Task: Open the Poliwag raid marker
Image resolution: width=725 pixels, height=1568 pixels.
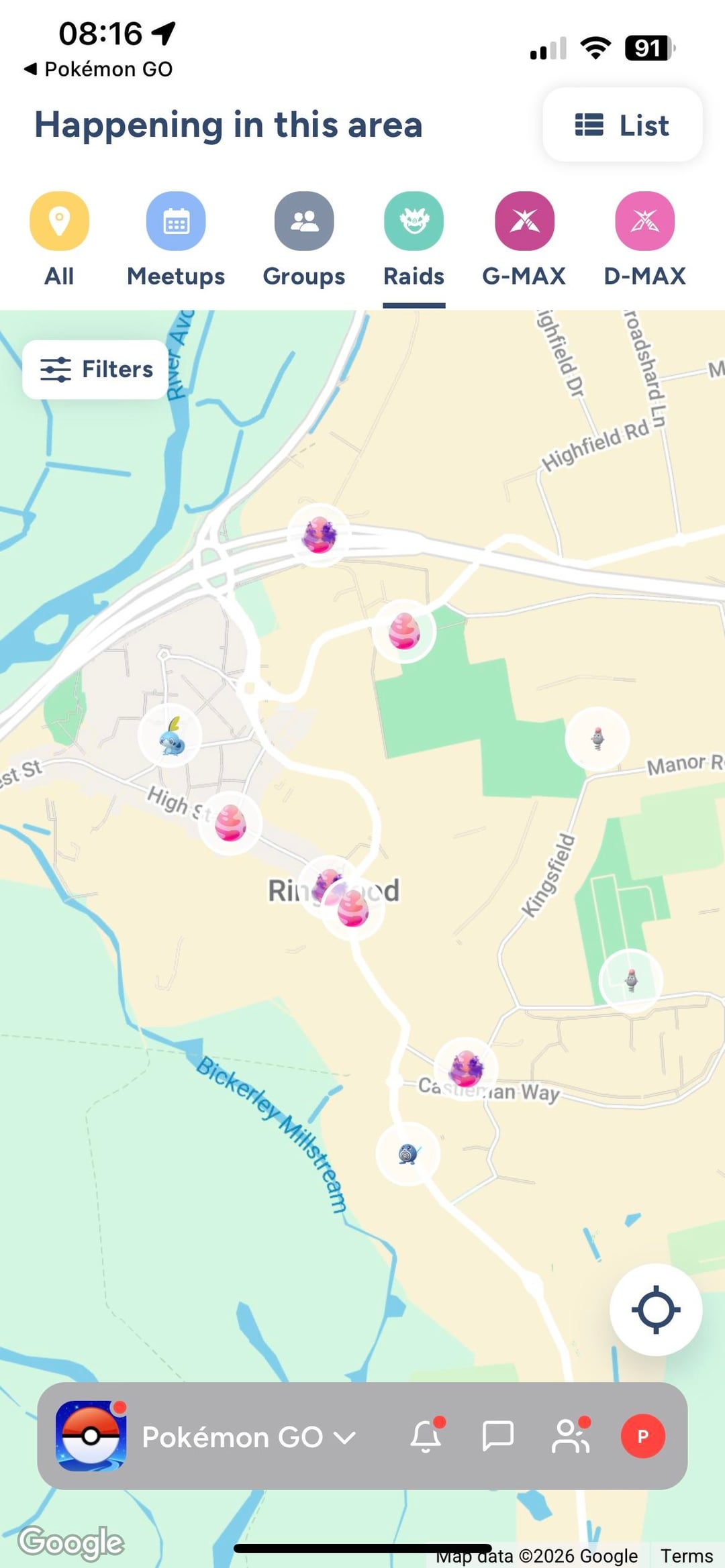Action: pyautogui.click(x=407, y=1154)
